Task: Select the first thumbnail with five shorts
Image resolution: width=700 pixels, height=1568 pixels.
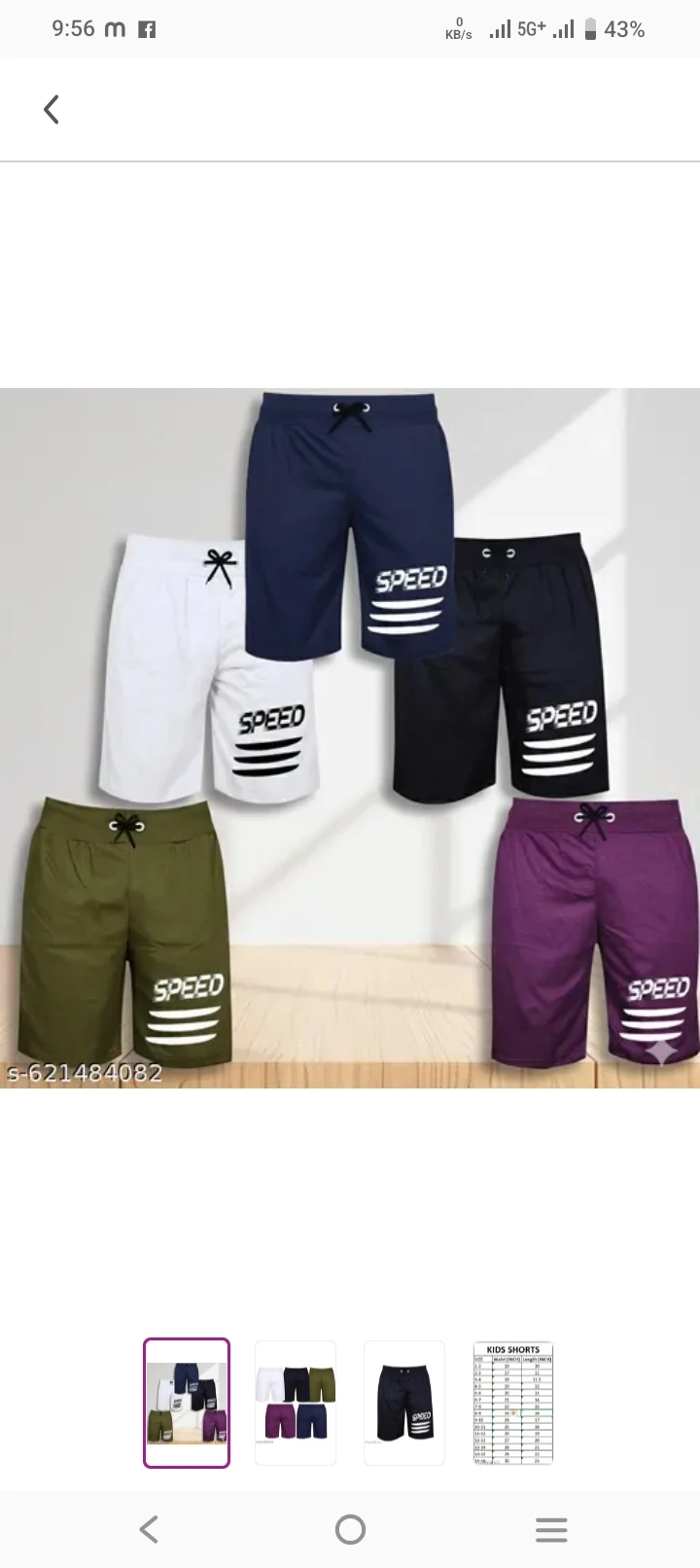Action: coord(187,1402)
